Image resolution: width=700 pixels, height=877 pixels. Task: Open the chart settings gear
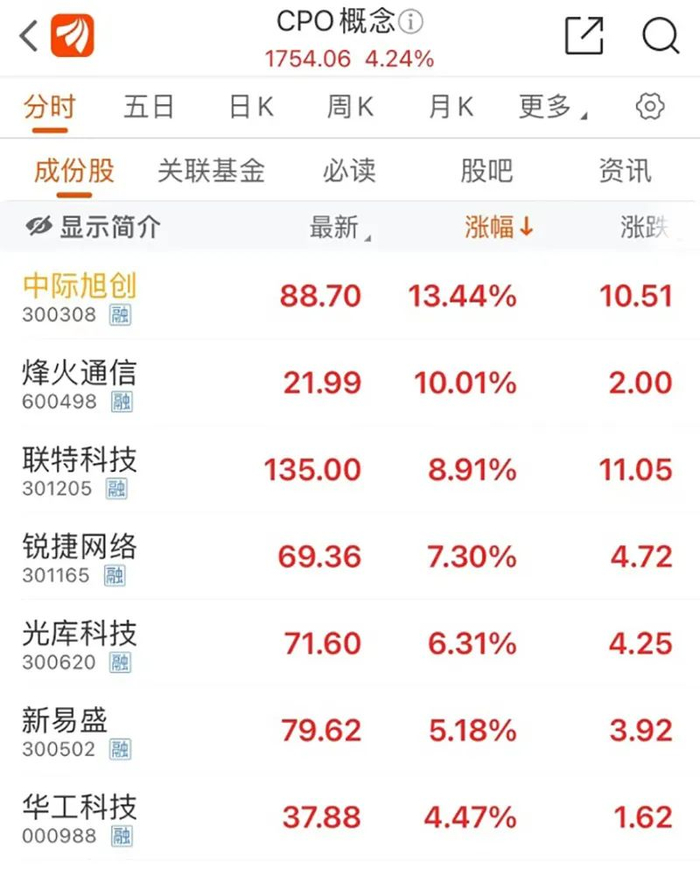(x=650, y=107)
